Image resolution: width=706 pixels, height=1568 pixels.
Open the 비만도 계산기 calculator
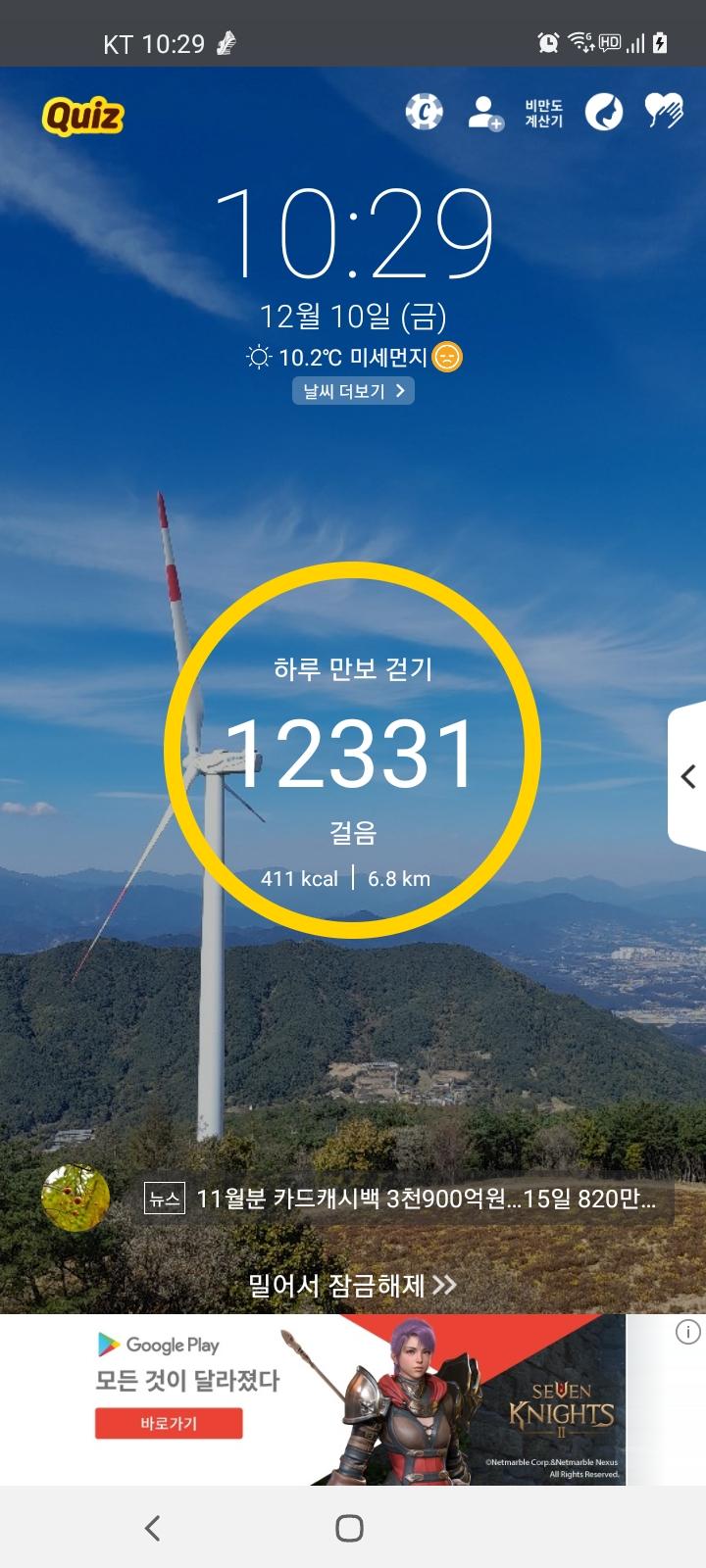[x=544, y=114]
